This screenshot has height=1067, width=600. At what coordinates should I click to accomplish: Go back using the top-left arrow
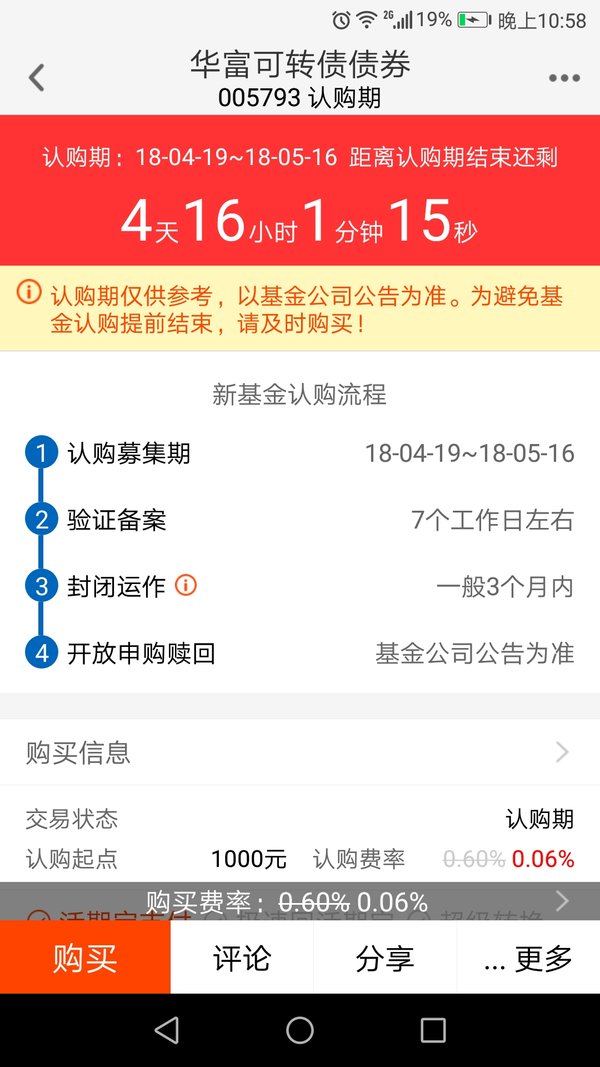(36, 78)
